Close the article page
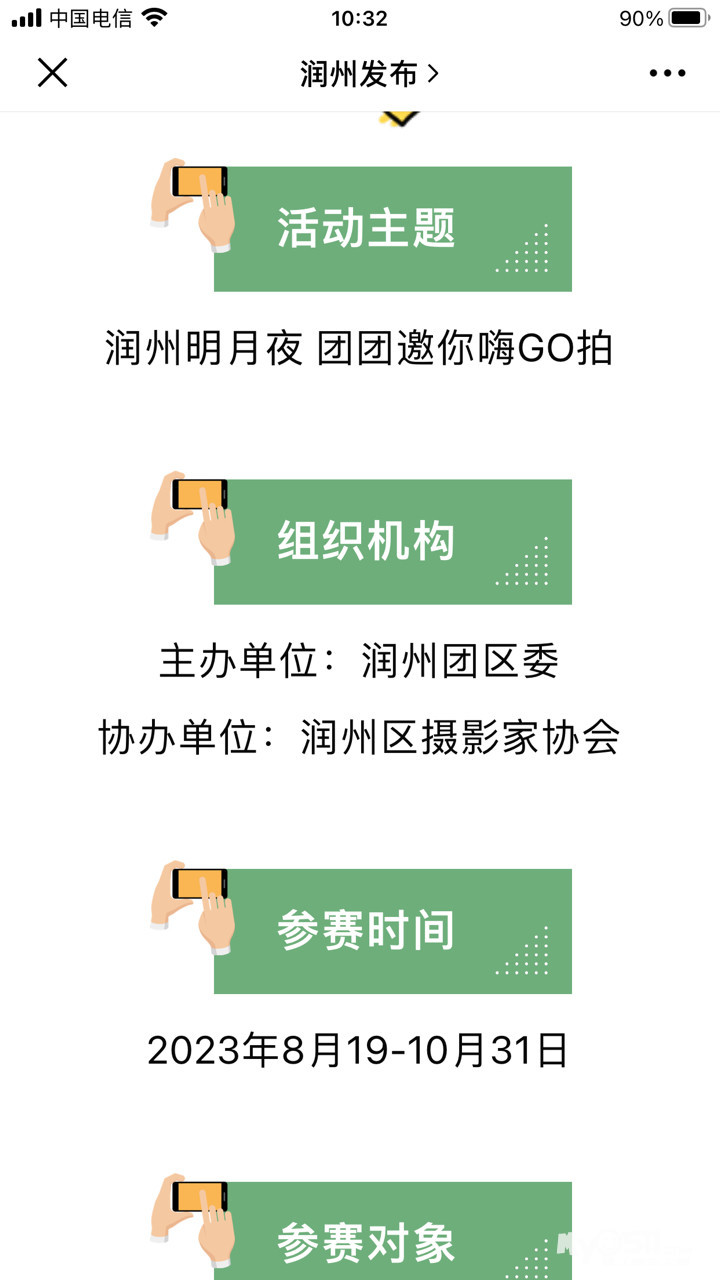The image size is (720, 1280). (x=52, y=73)
